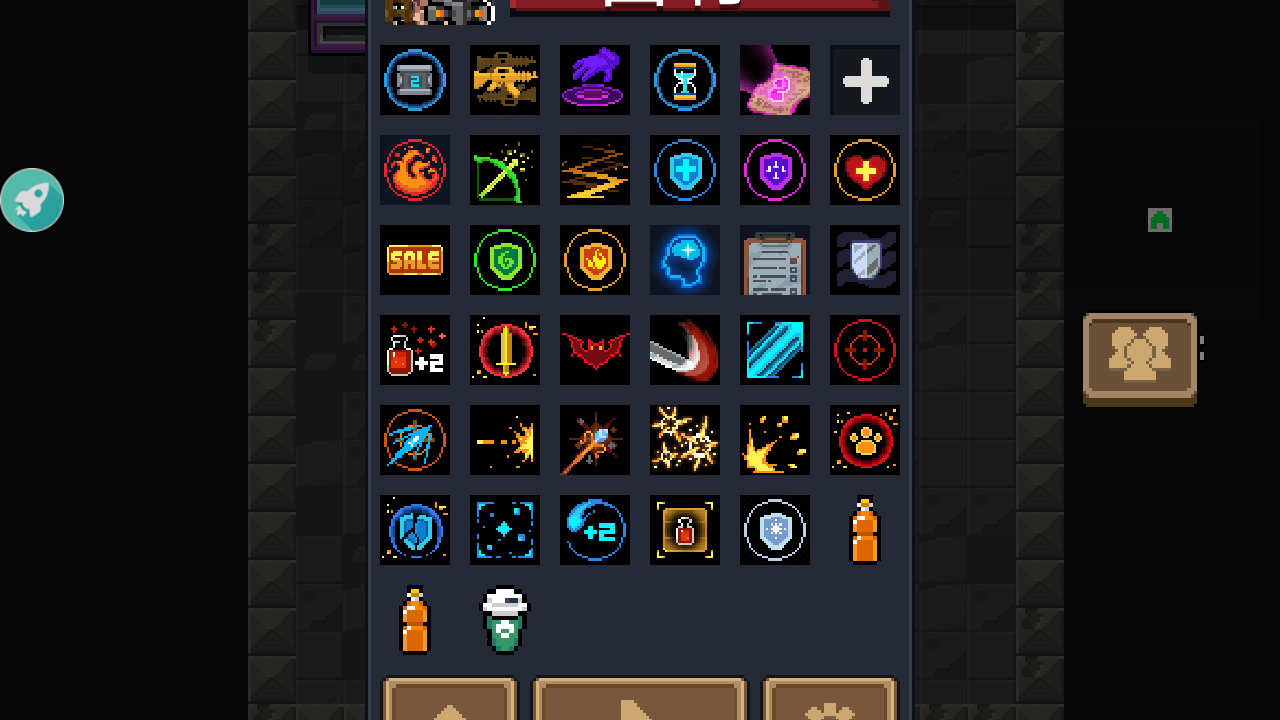The width and height of the screenshot is (1280, 720).
Task: Tap the red bat buff icon
Action: (595, 350)
